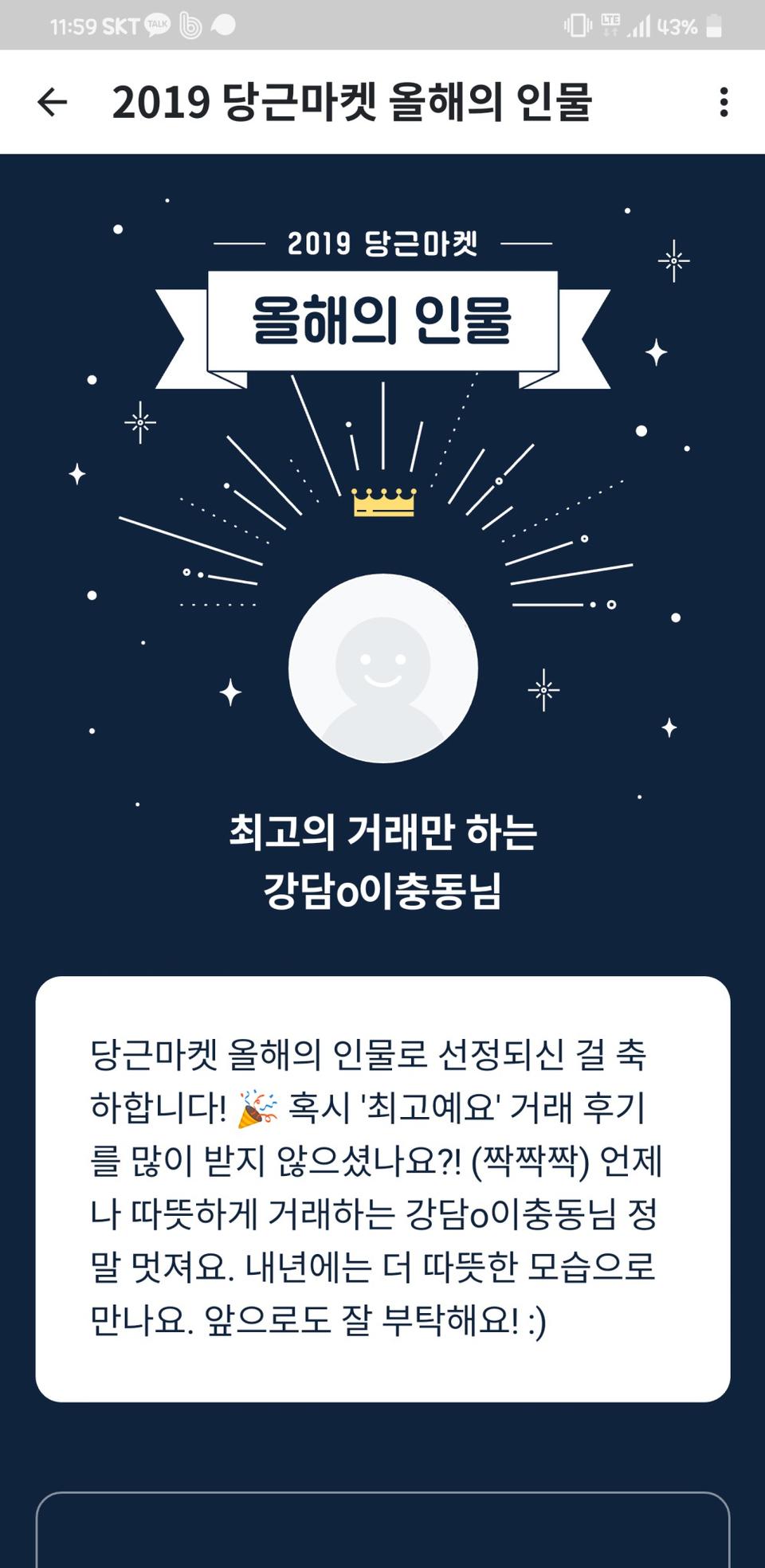765x1568 pixels.
Task: Tap the smiley profile avatar circle
Action: (382, 669)
